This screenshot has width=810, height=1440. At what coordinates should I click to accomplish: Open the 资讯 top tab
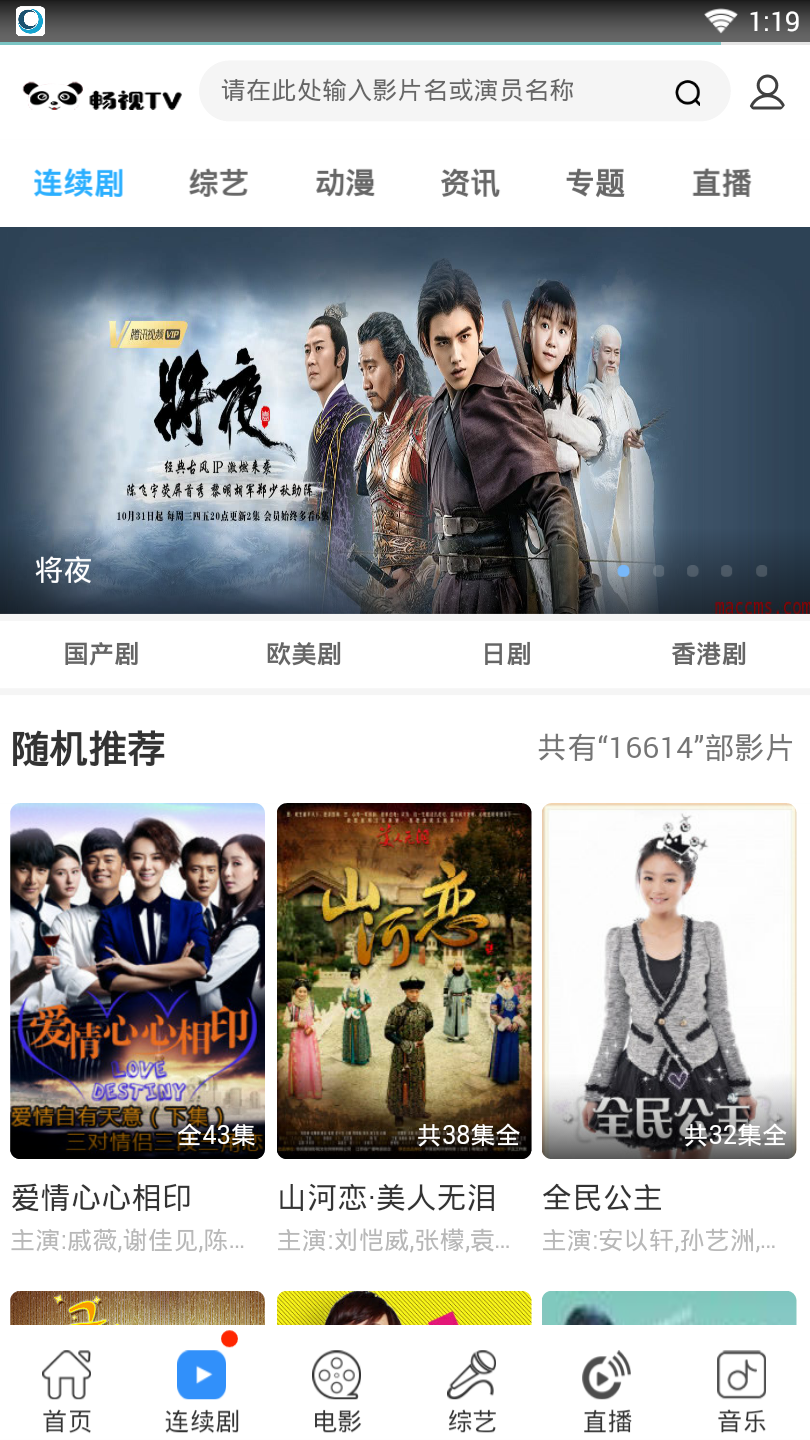click(470, 184)
